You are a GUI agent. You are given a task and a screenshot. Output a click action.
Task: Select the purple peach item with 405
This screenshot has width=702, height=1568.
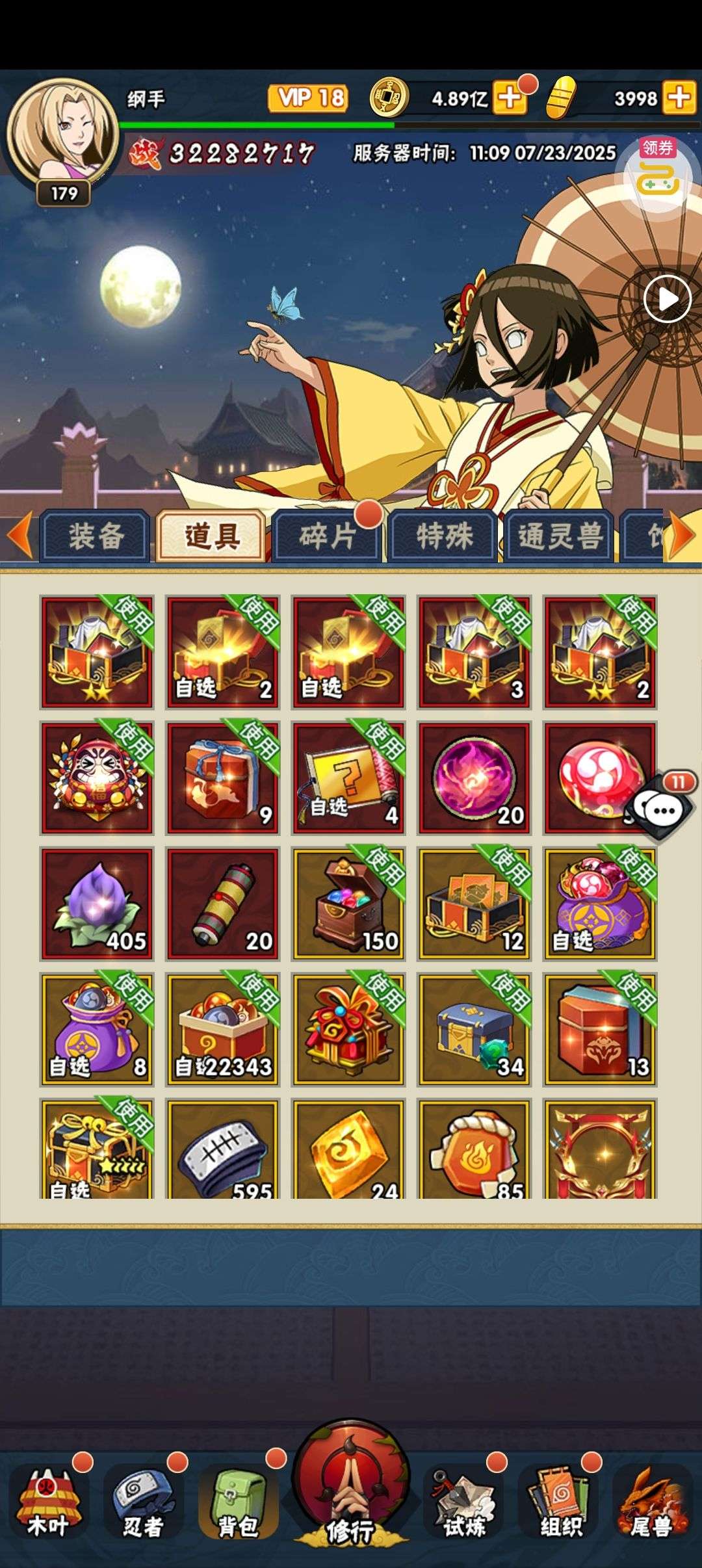point(97,904)
